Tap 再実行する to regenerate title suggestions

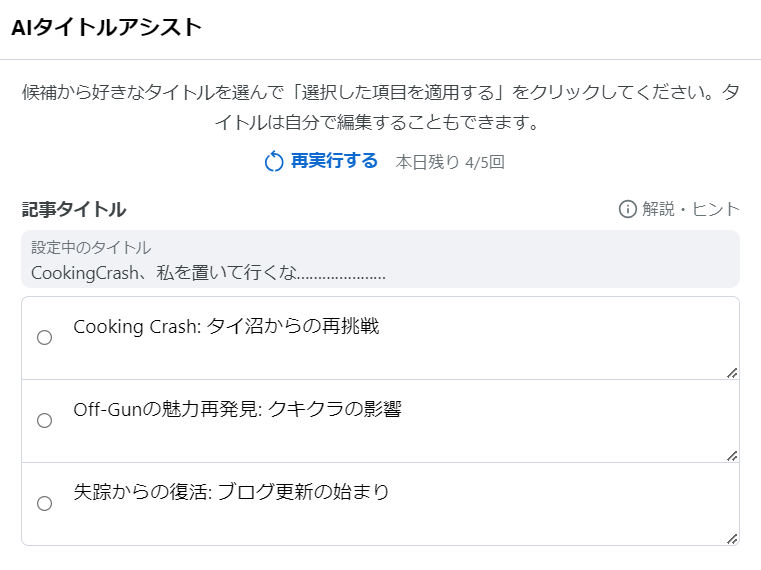[x=321, y=161]
